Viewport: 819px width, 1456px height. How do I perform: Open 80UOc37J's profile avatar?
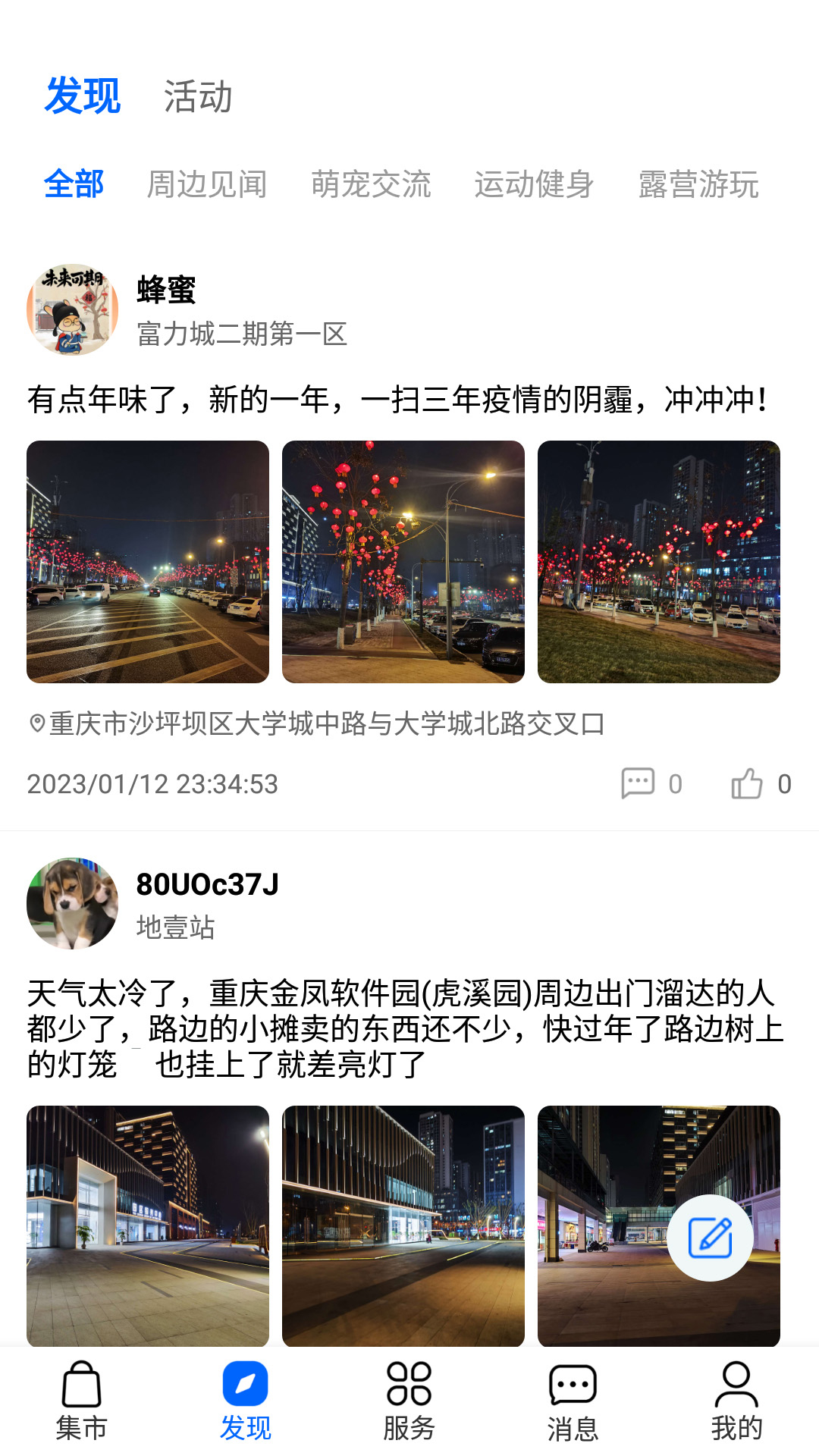point(73,904)
